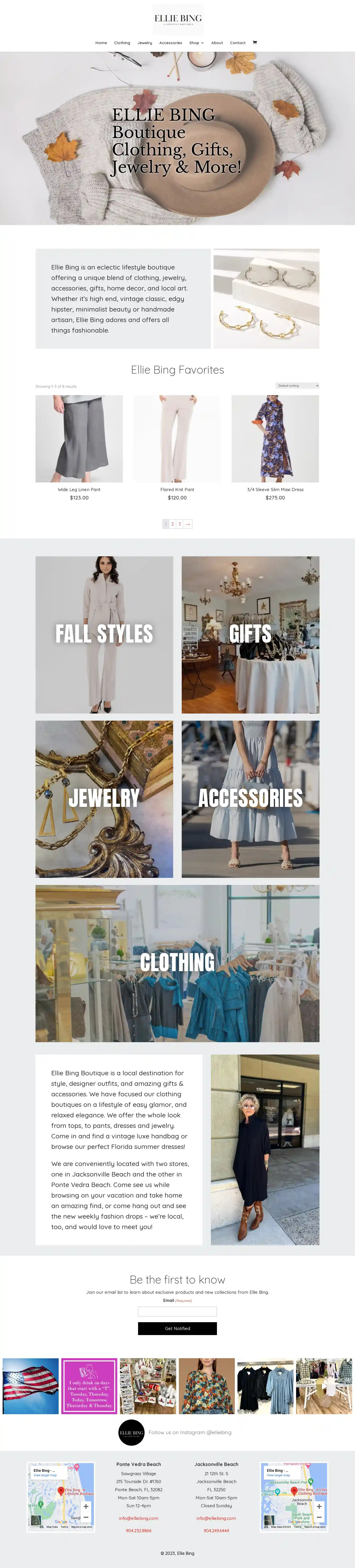The image size is (355, 1568).
Task: View the Wide Leg Linen Pant product
Action: click(x=79, y=438)
